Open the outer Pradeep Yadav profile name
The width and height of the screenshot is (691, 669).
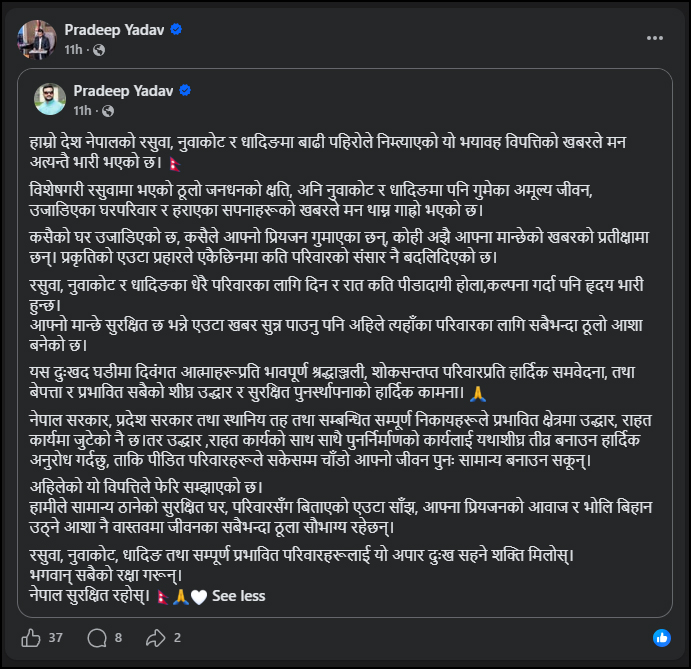point(114,30)
